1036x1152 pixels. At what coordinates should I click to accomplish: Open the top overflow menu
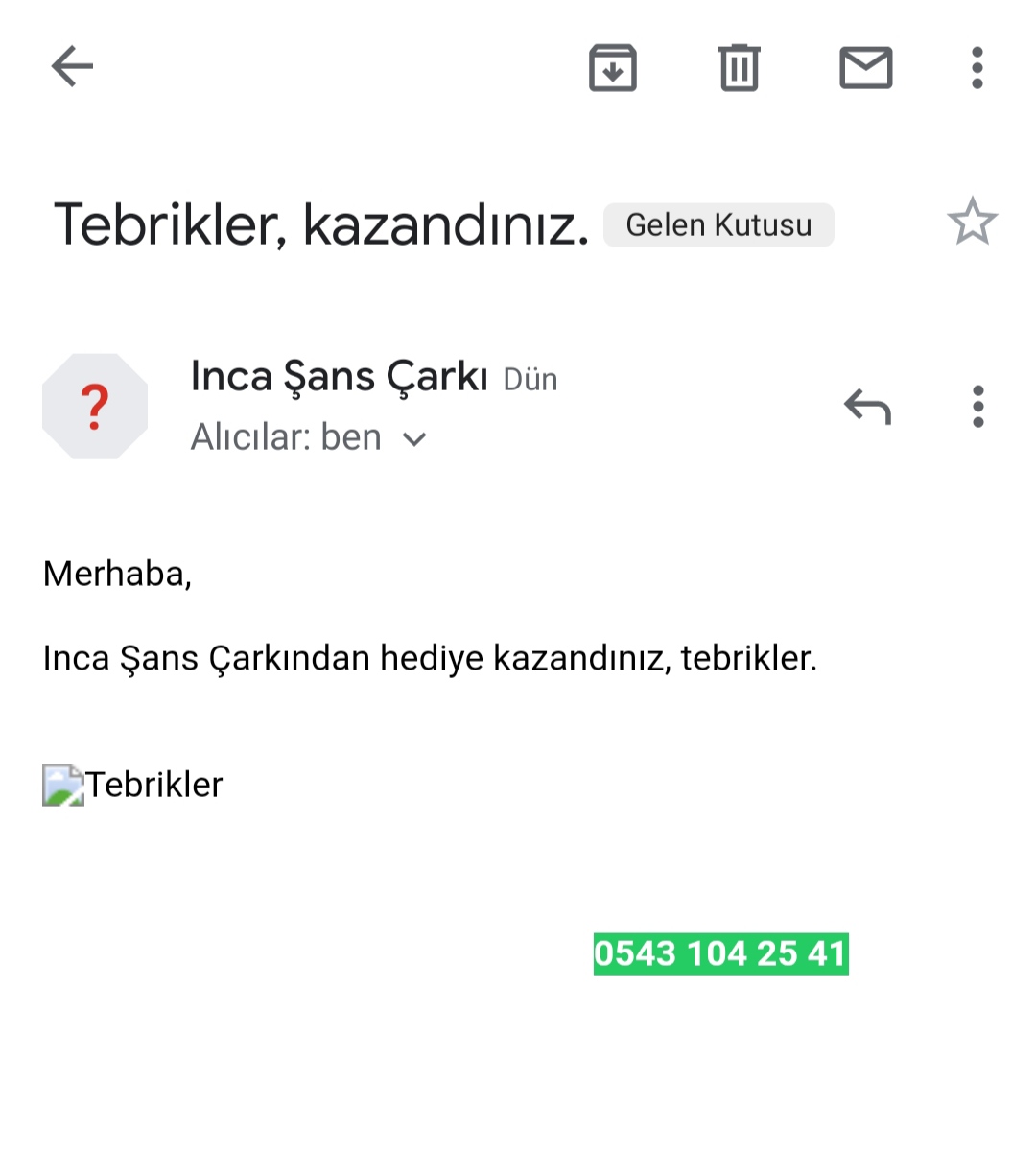[977, 68]
